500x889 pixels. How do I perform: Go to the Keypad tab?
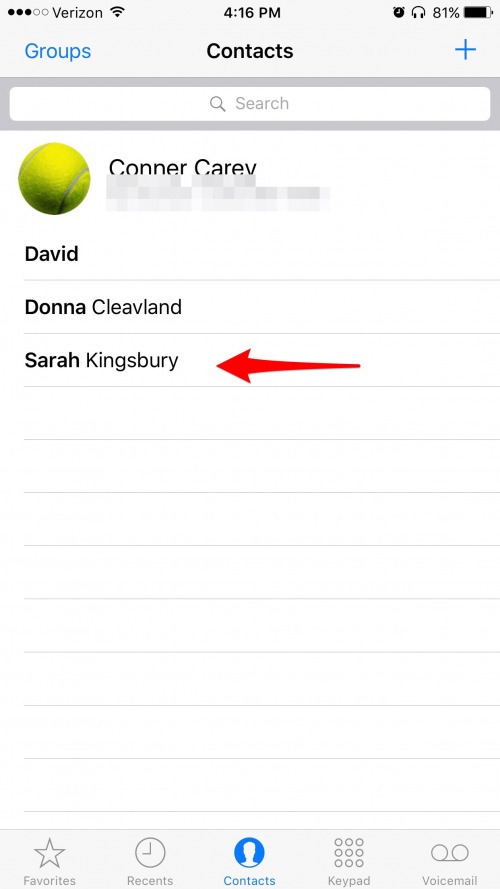[349, 861]
